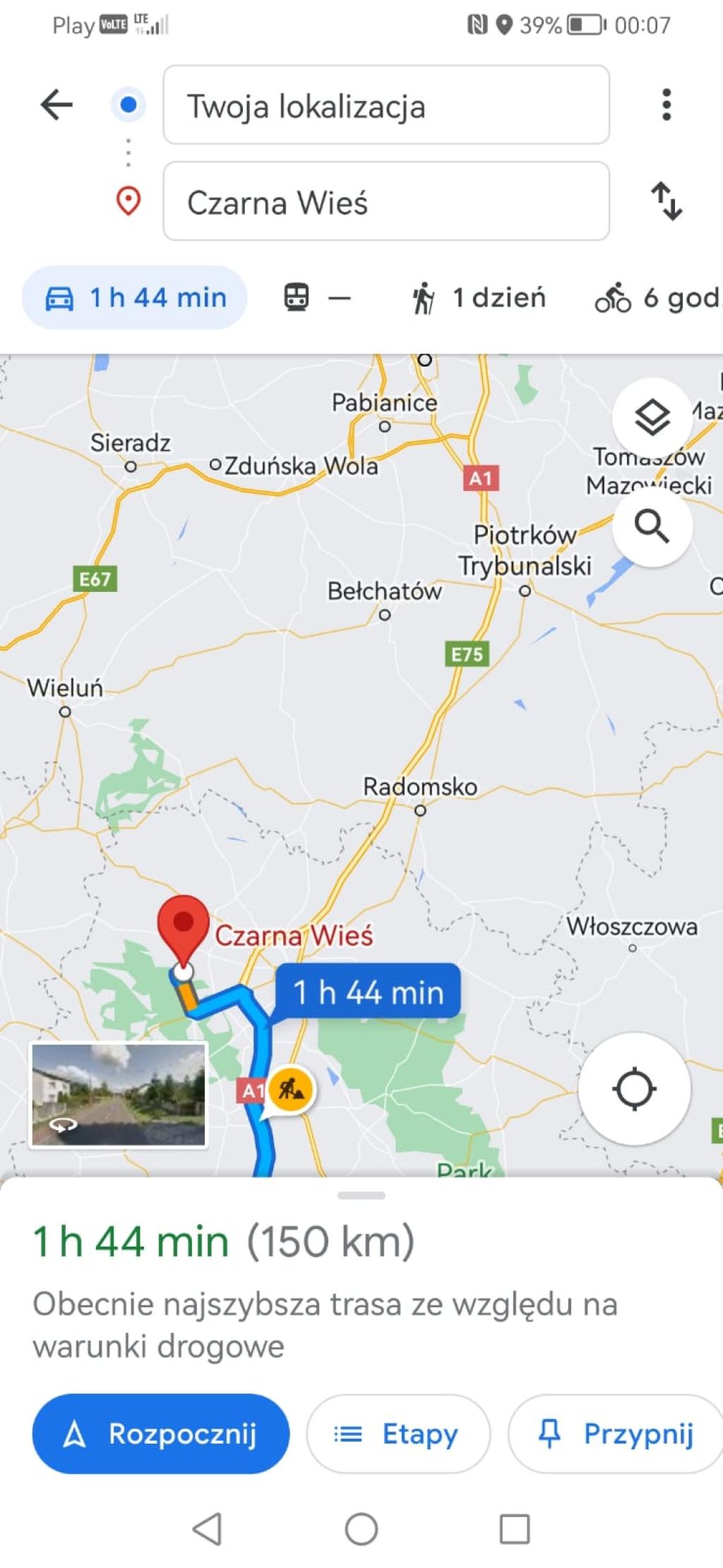Open the Street View thumbnail preview
This screenshot has height=1568, width=723.
pyautogui.click(x=119, y=1094)
